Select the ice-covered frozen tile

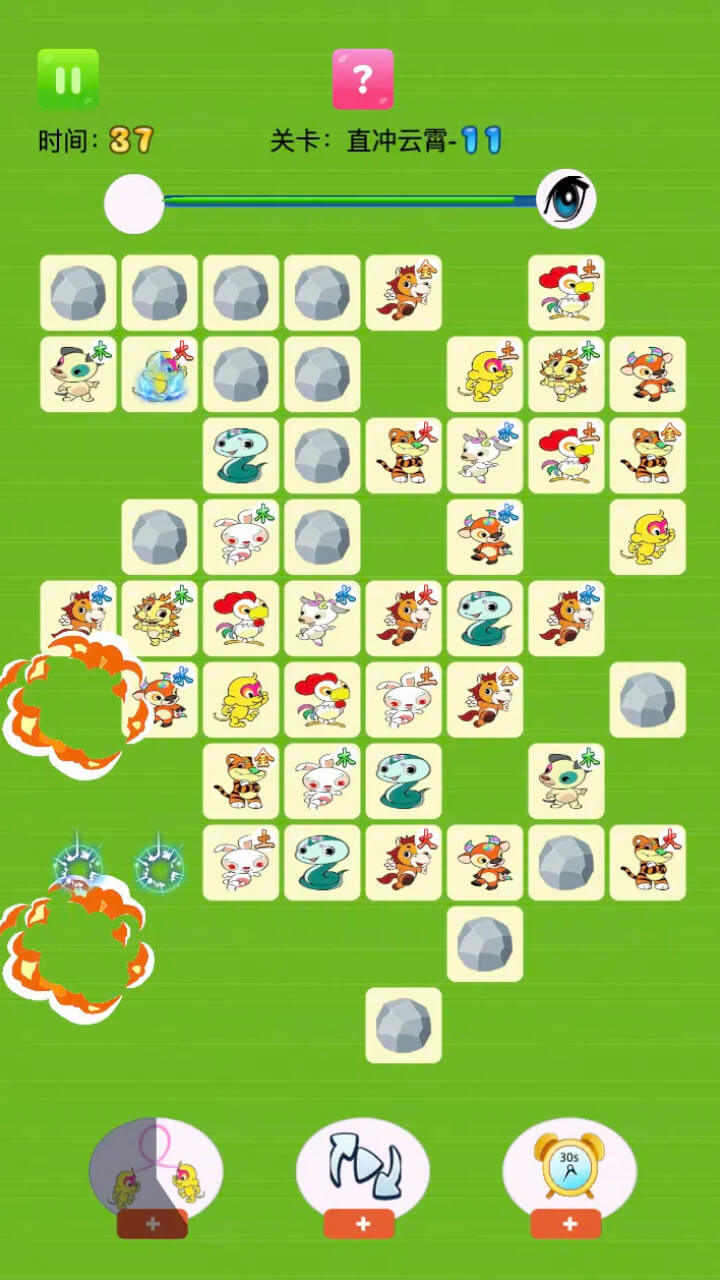(160, 374)
